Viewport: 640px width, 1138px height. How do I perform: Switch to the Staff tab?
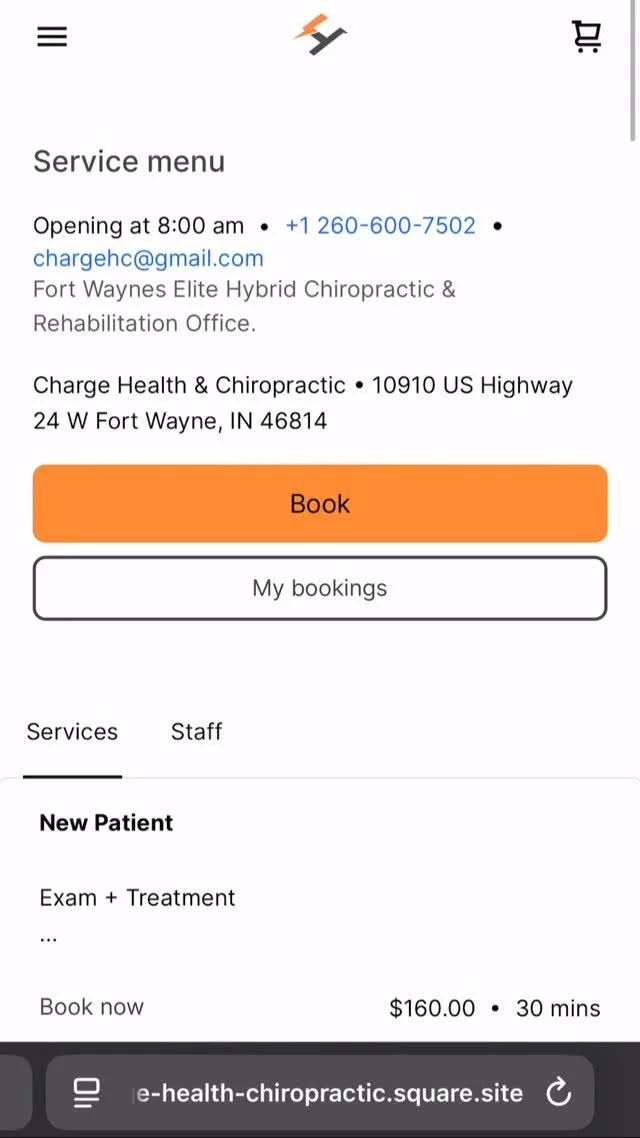[x=196, y=732]
